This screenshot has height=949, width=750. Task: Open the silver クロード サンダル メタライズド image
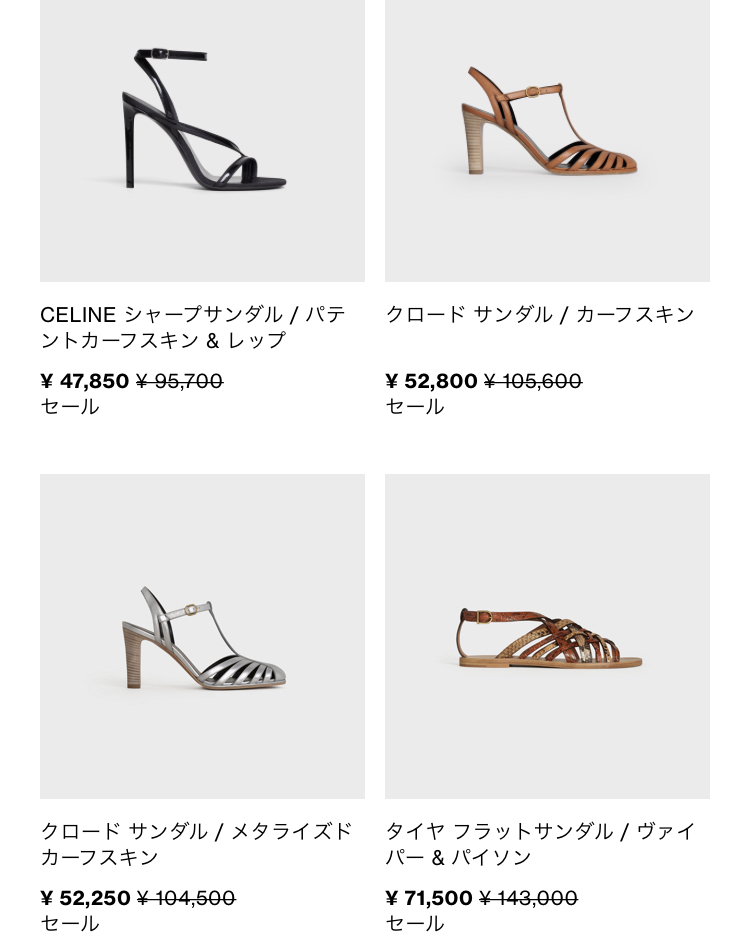tap(202, 636)
